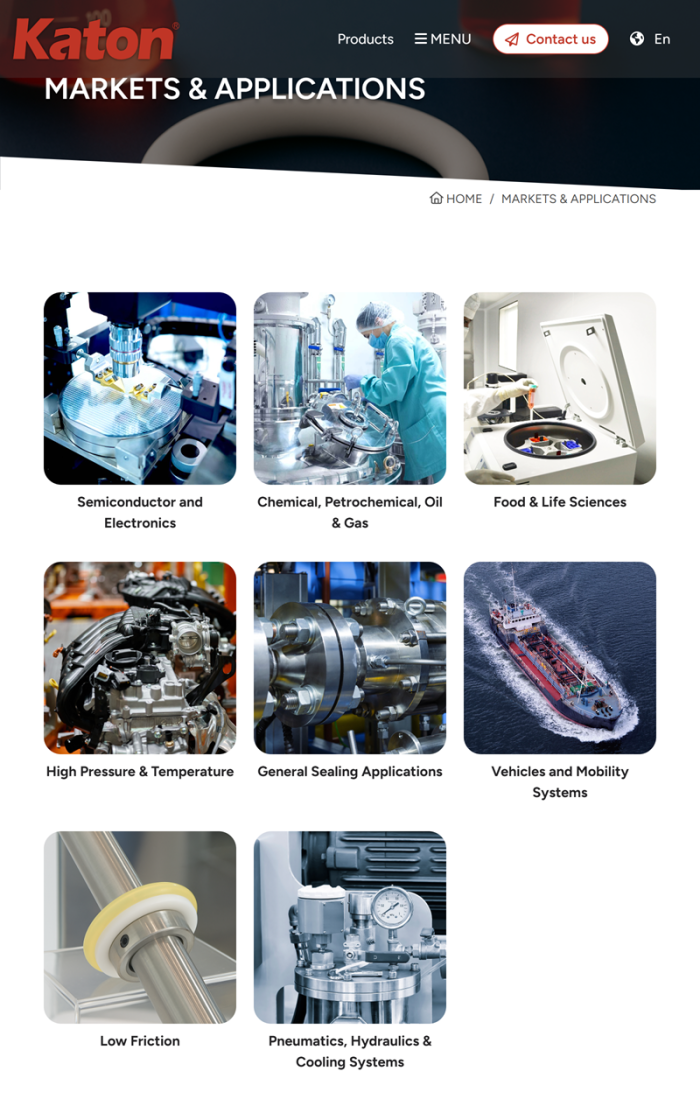The image size is (700, 1120).
Task: Go to HOME via breadcrumb
Action: 456,199
